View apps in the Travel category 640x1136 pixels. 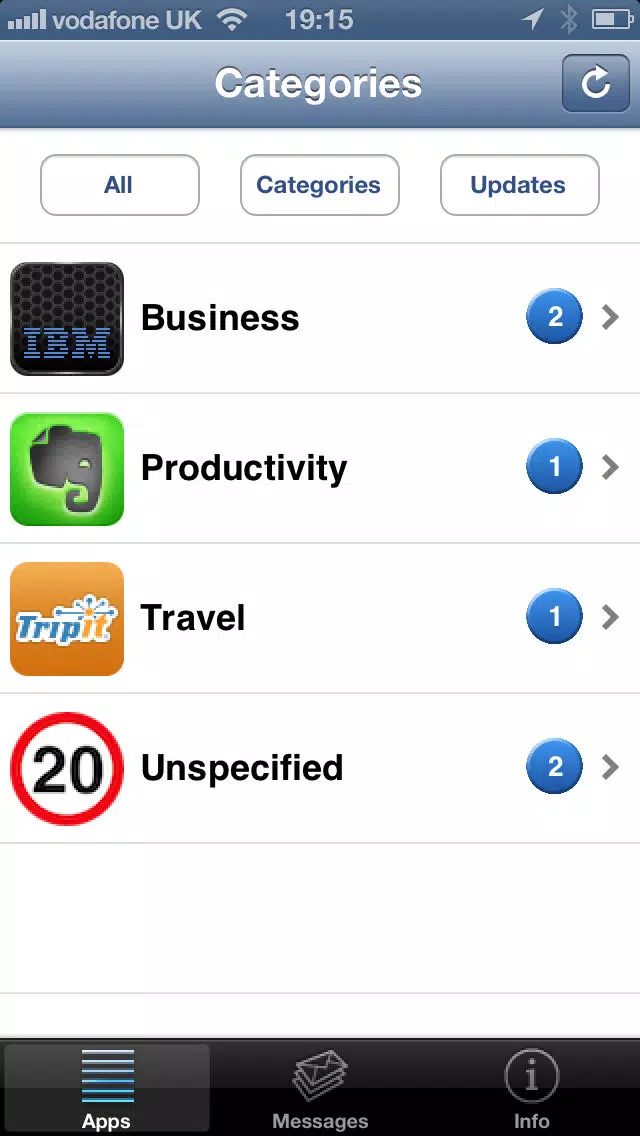click(x=320, y=618)
